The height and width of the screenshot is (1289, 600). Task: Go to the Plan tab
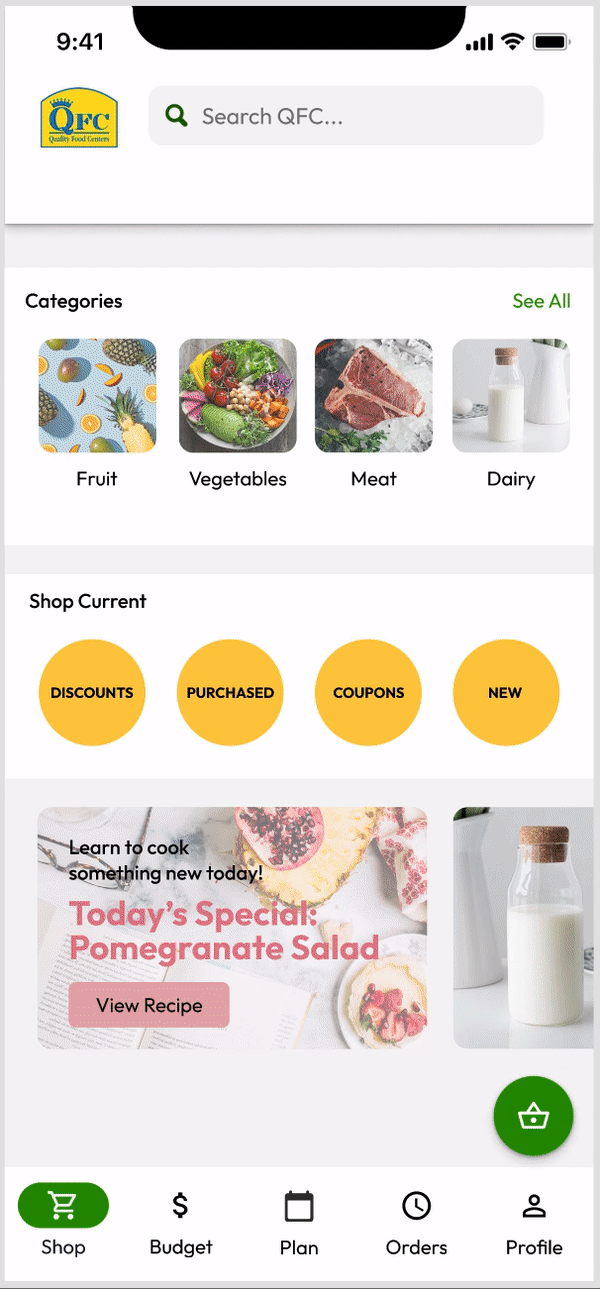(299, 1221)
